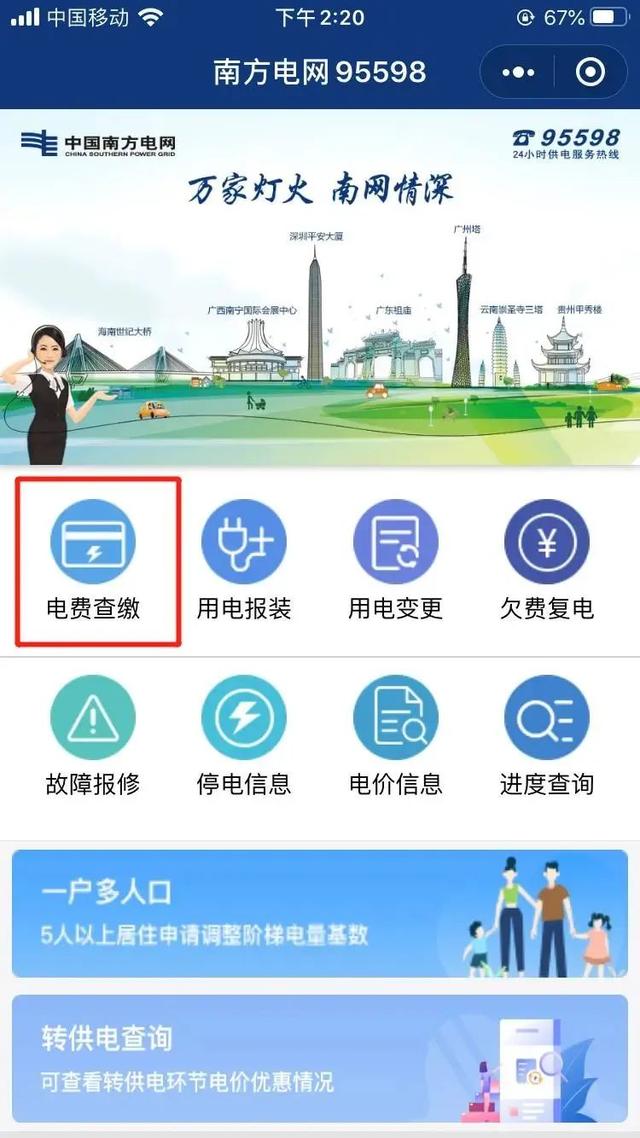Open the 转供电查询 banner
The width and height of the screenshot is (640, 1138).
pyautogui.click(x=320, y=1059)
